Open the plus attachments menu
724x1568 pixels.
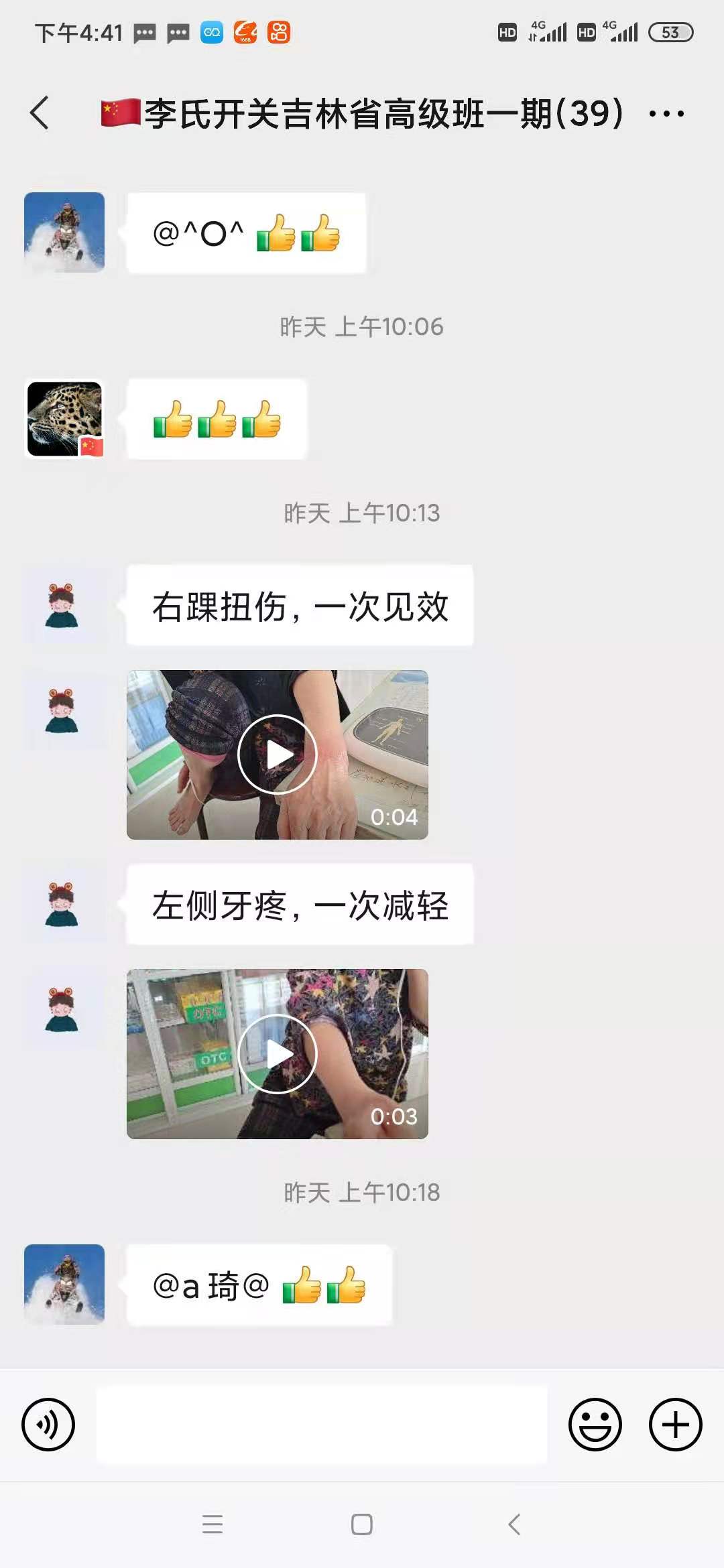[x=675, y=1424]
